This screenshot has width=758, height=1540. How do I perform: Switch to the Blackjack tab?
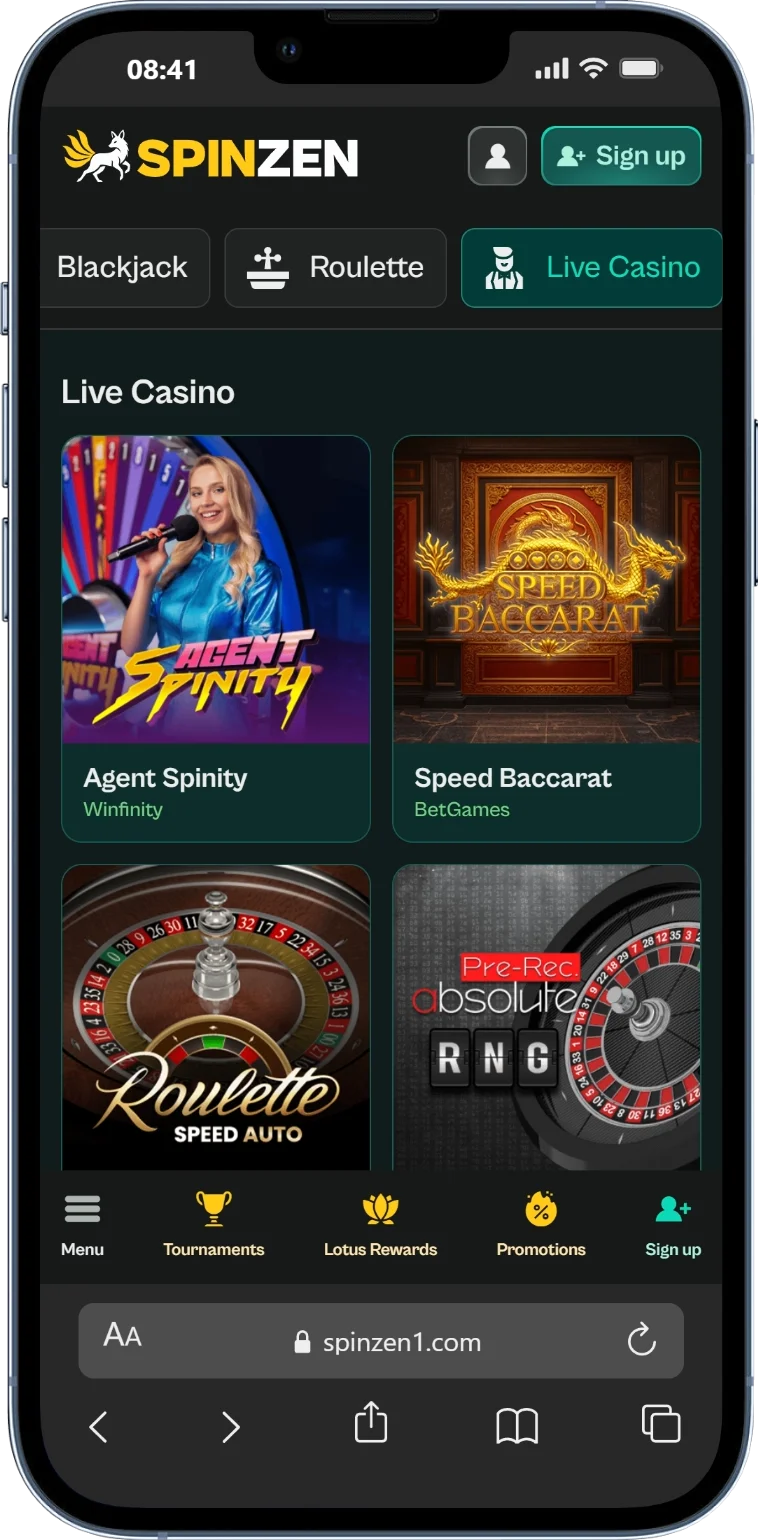tap(123, 267)
